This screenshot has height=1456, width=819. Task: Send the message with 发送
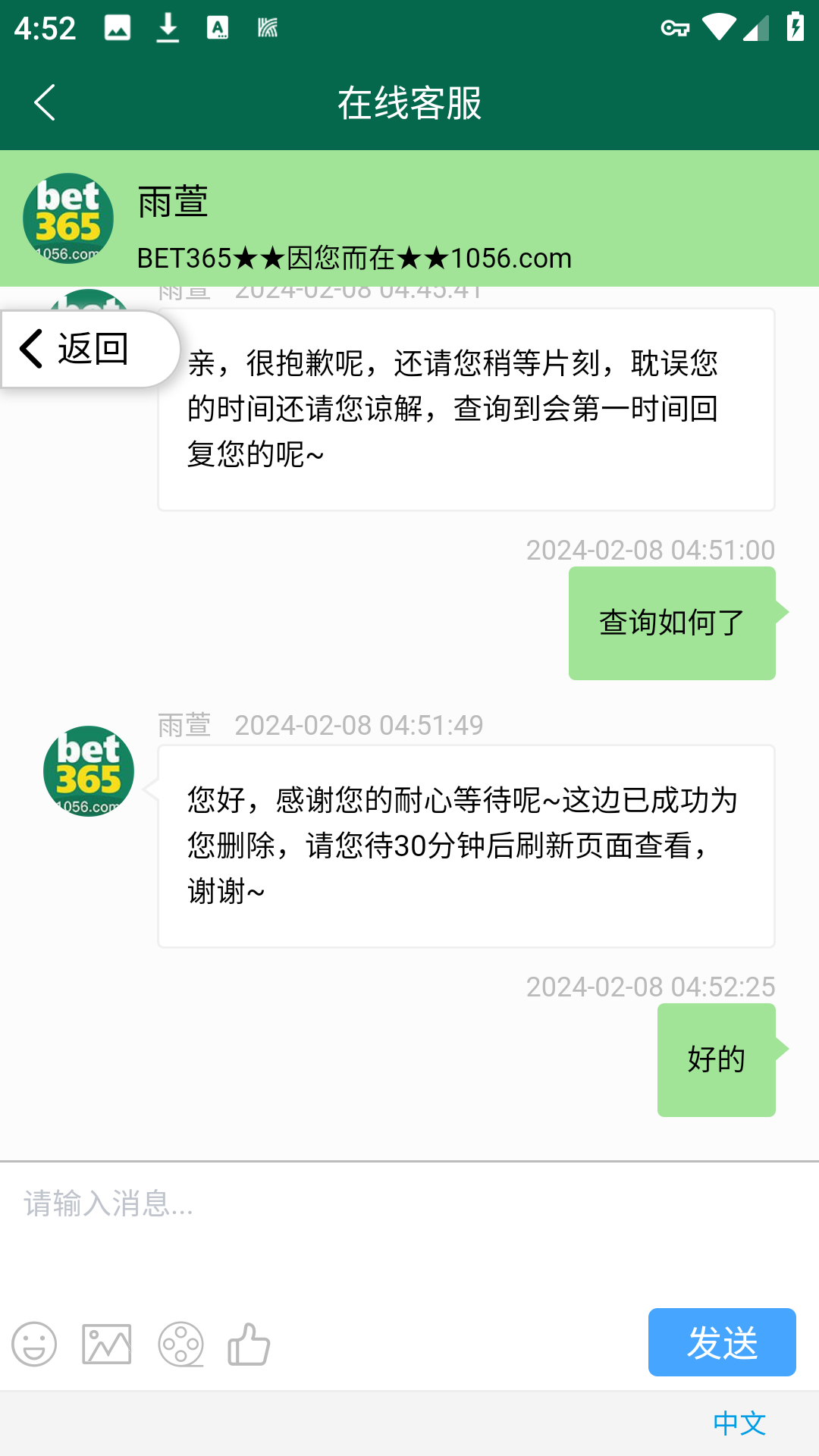click(721, 1342)
